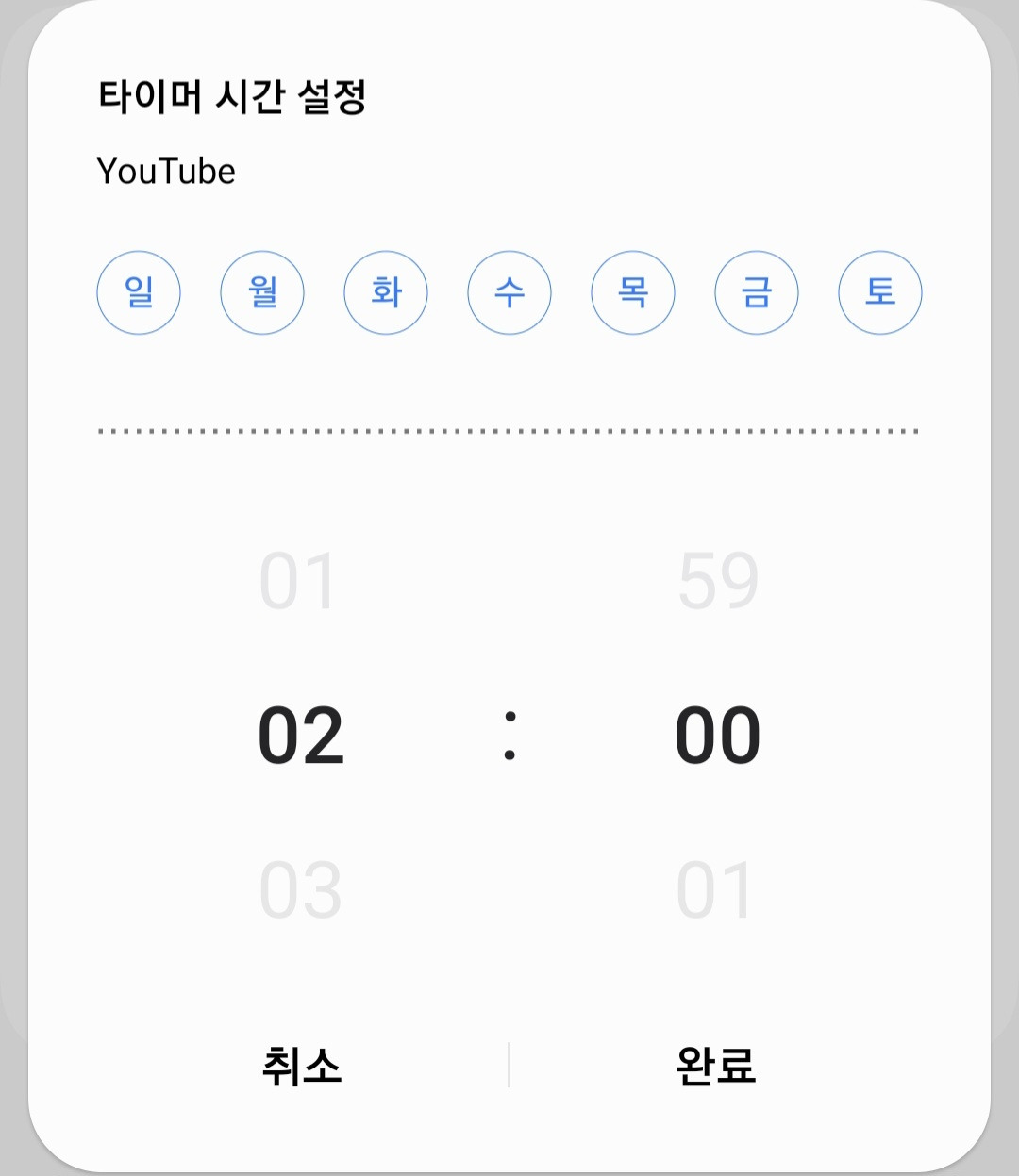Click the dotted divider line
The image size is (1019, 1176).
(509, 431)
